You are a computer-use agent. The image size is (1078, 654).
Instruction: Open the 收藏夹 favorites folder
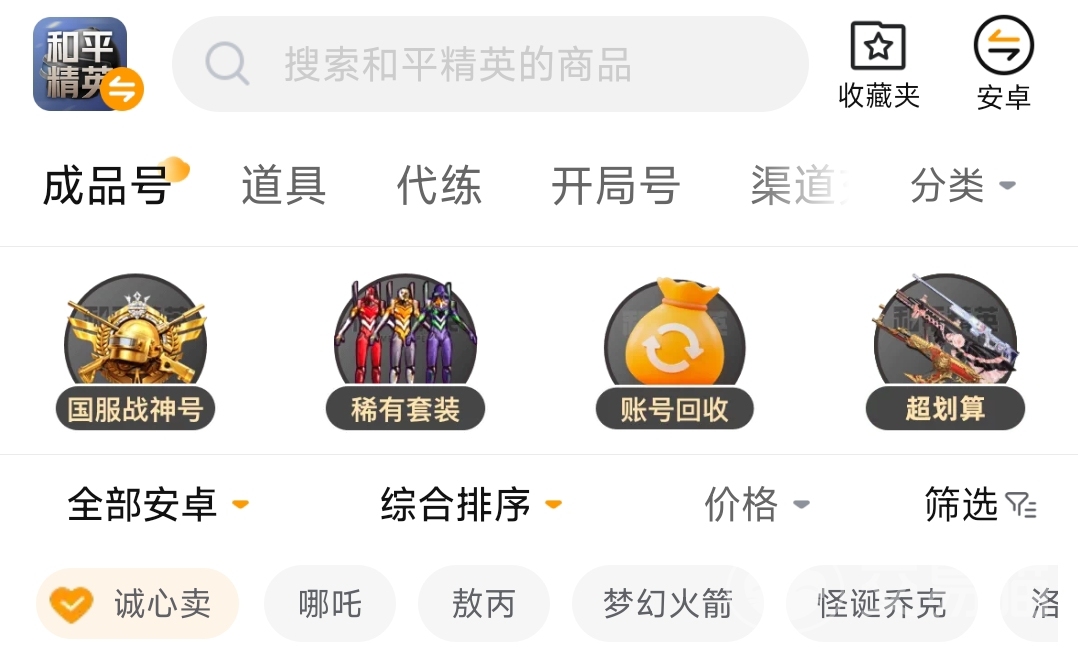coord(878,65)
